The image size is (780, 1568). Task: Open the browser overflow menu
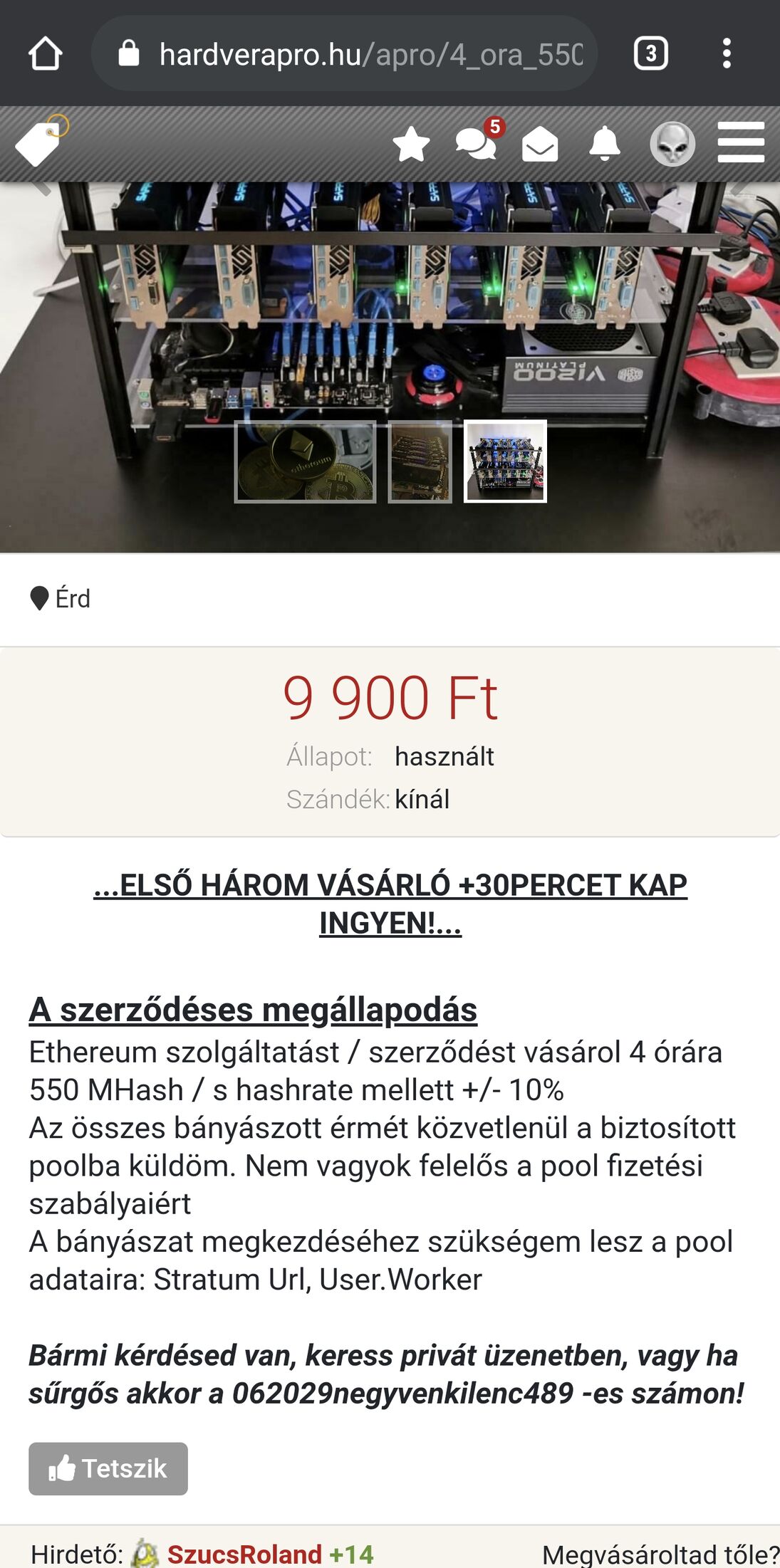[726, 53]
